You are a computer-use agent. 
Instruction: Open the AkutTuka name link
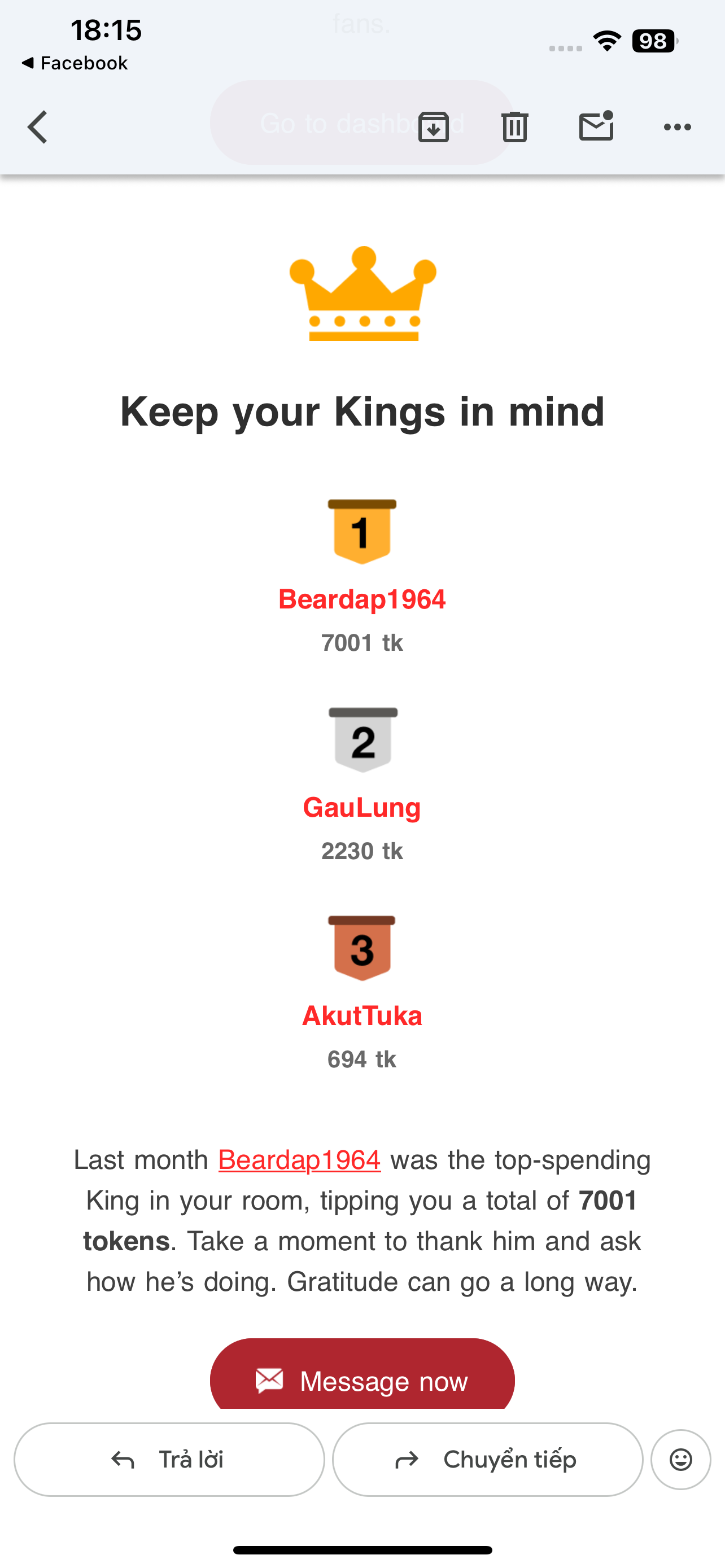(362, 1016)
